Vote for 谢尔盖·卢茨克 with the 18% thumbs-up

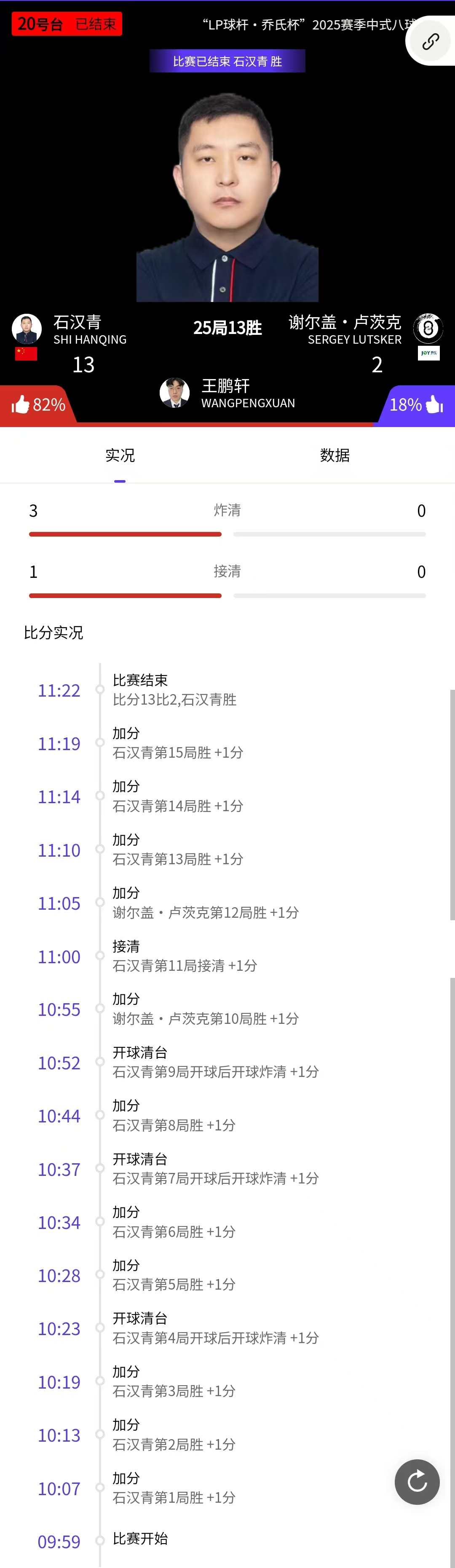[x=417, y=404]
